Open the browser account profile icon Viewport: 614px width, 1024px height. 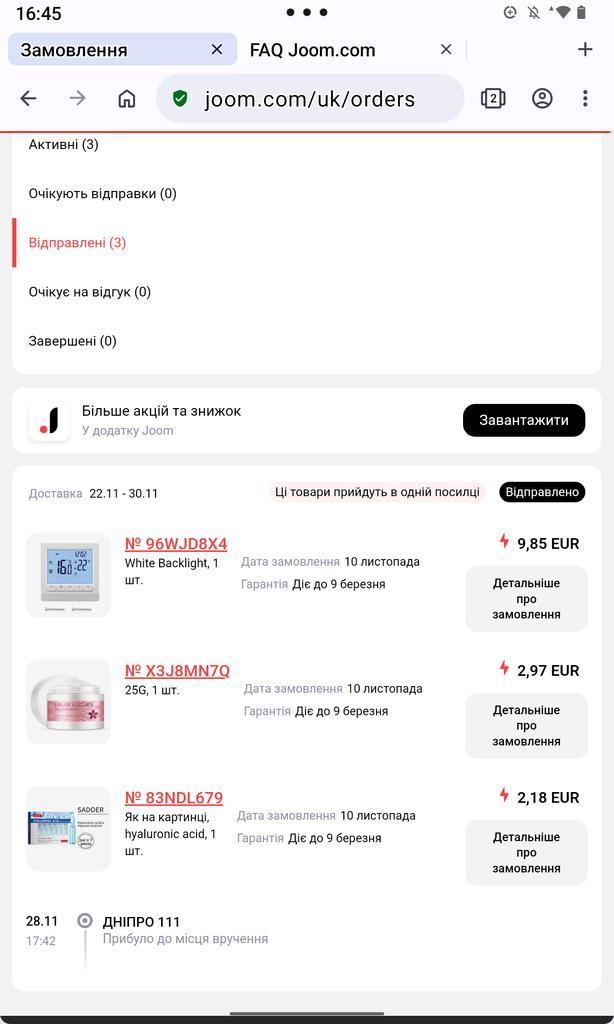click(542, 98)
